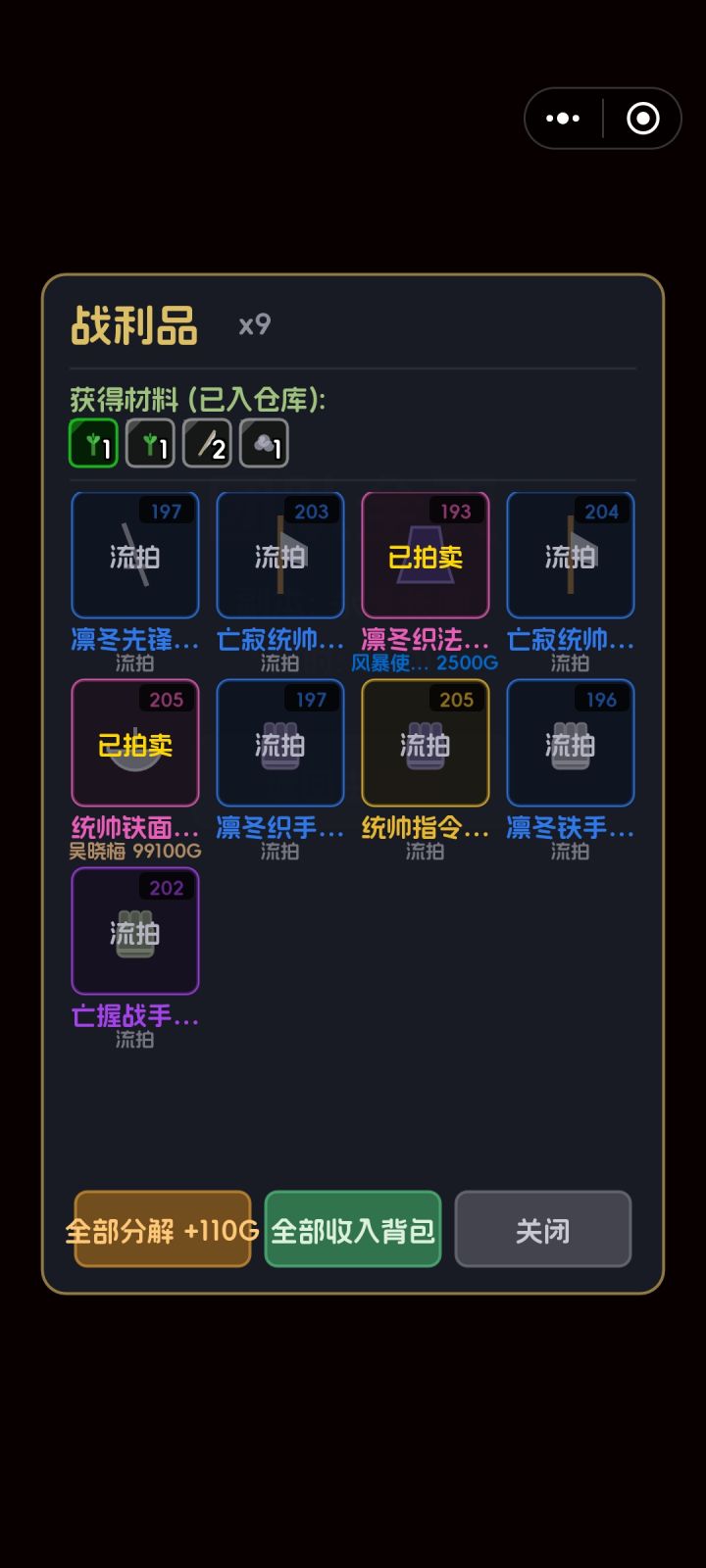The image size is (706, 1568).
Task: Open the mini-program more options menu
Action: 562,118
